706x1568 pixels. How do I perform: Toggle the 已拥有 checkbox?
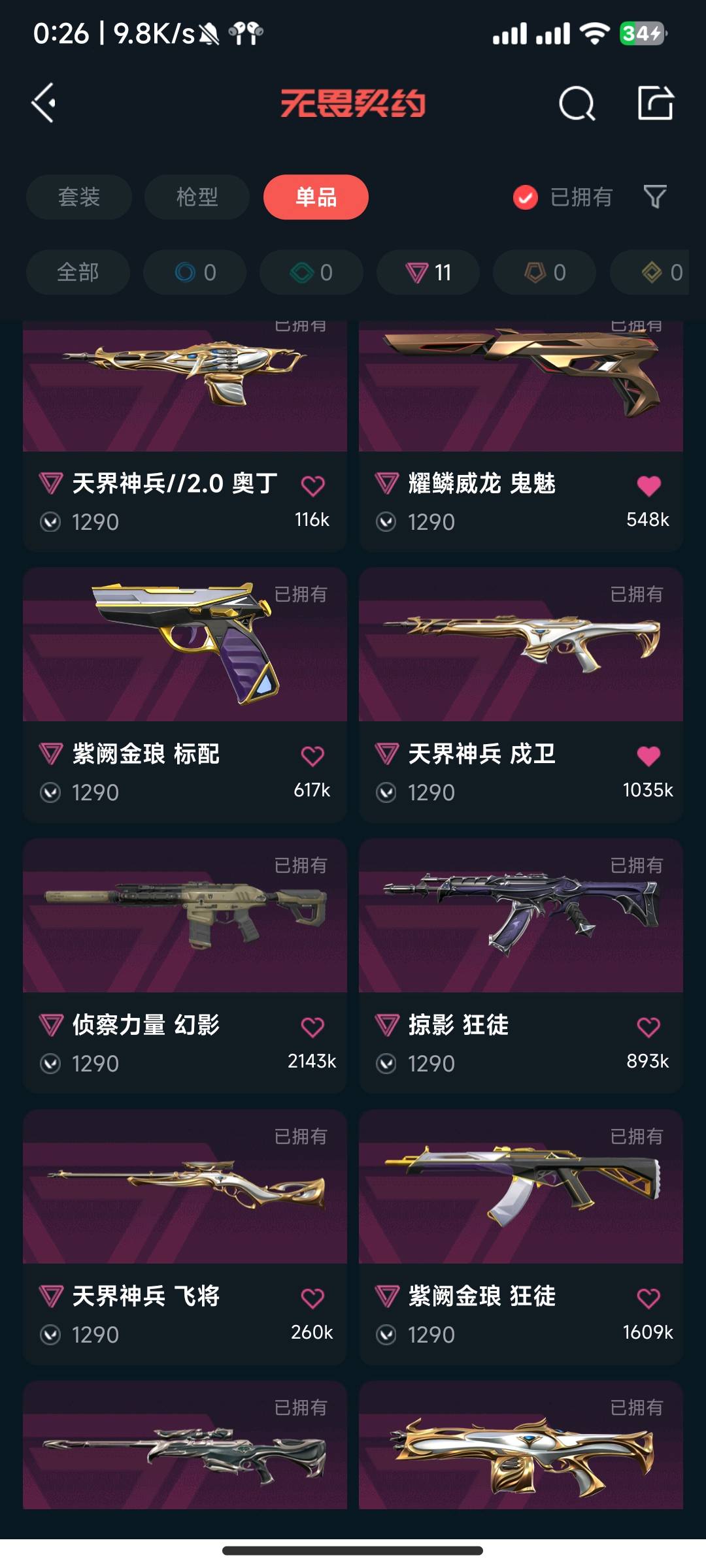coord(526,197)
